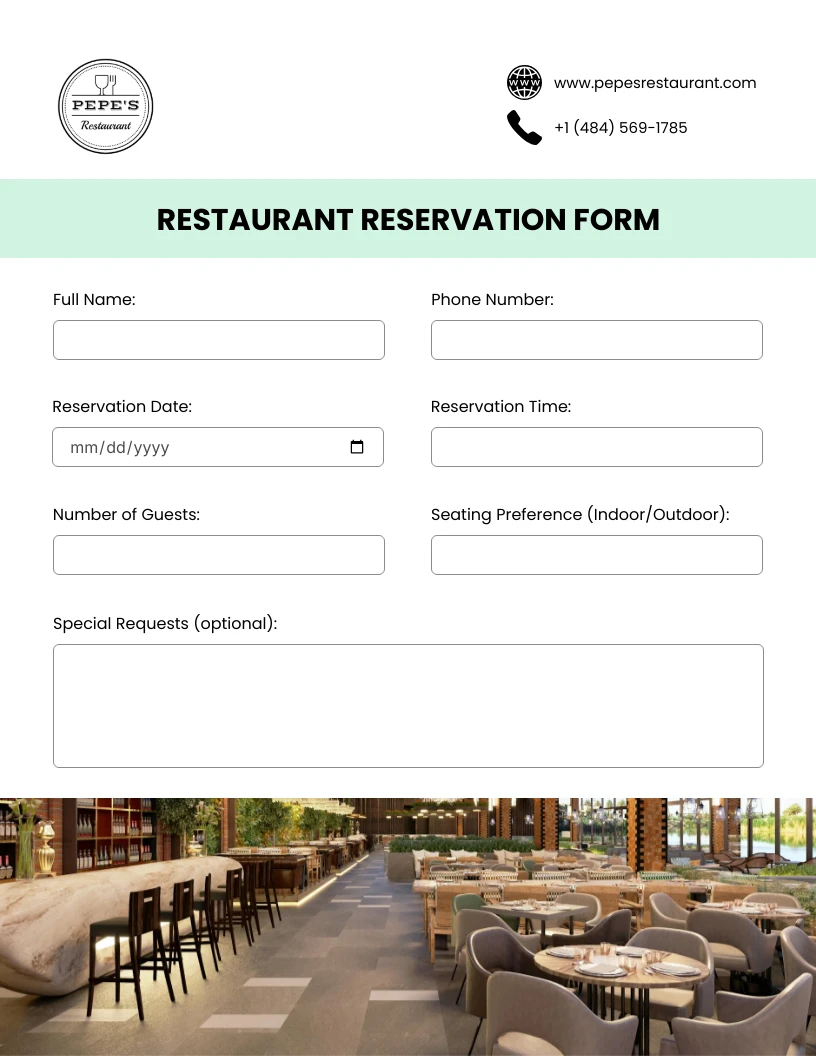Click the mm/dd/yyyy date placeholder text
The height and width of the screenshot is (1056, 816).
119,447
